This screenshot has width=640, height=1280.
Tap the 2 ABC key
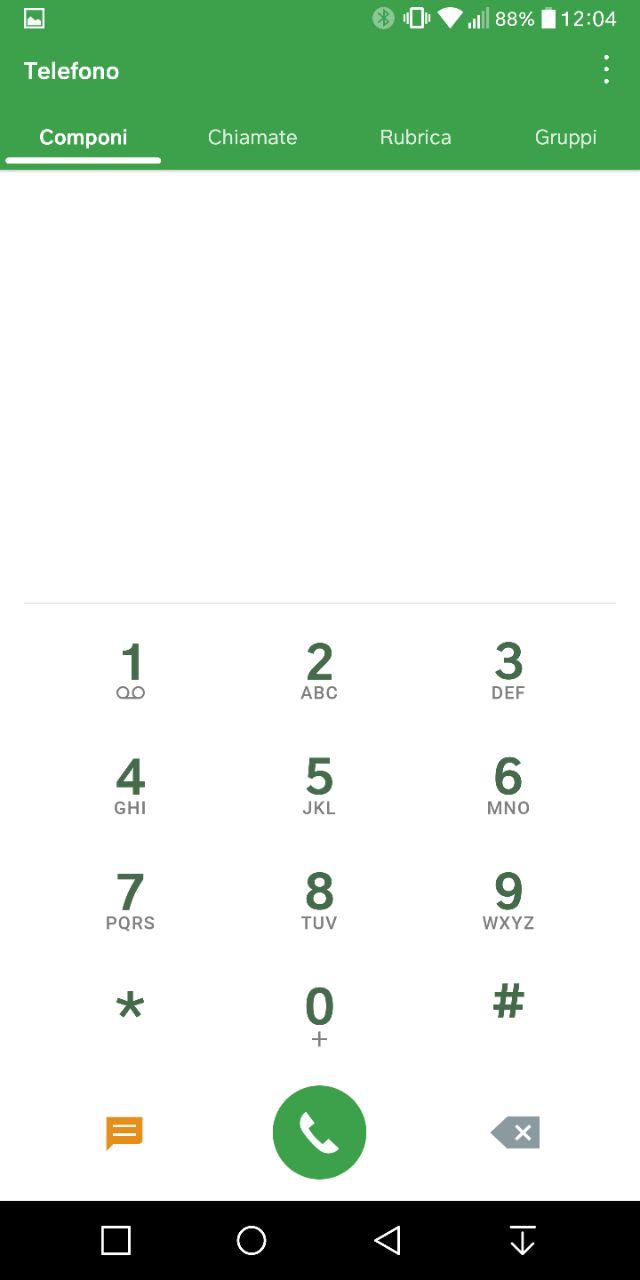(x=319, y=671)
